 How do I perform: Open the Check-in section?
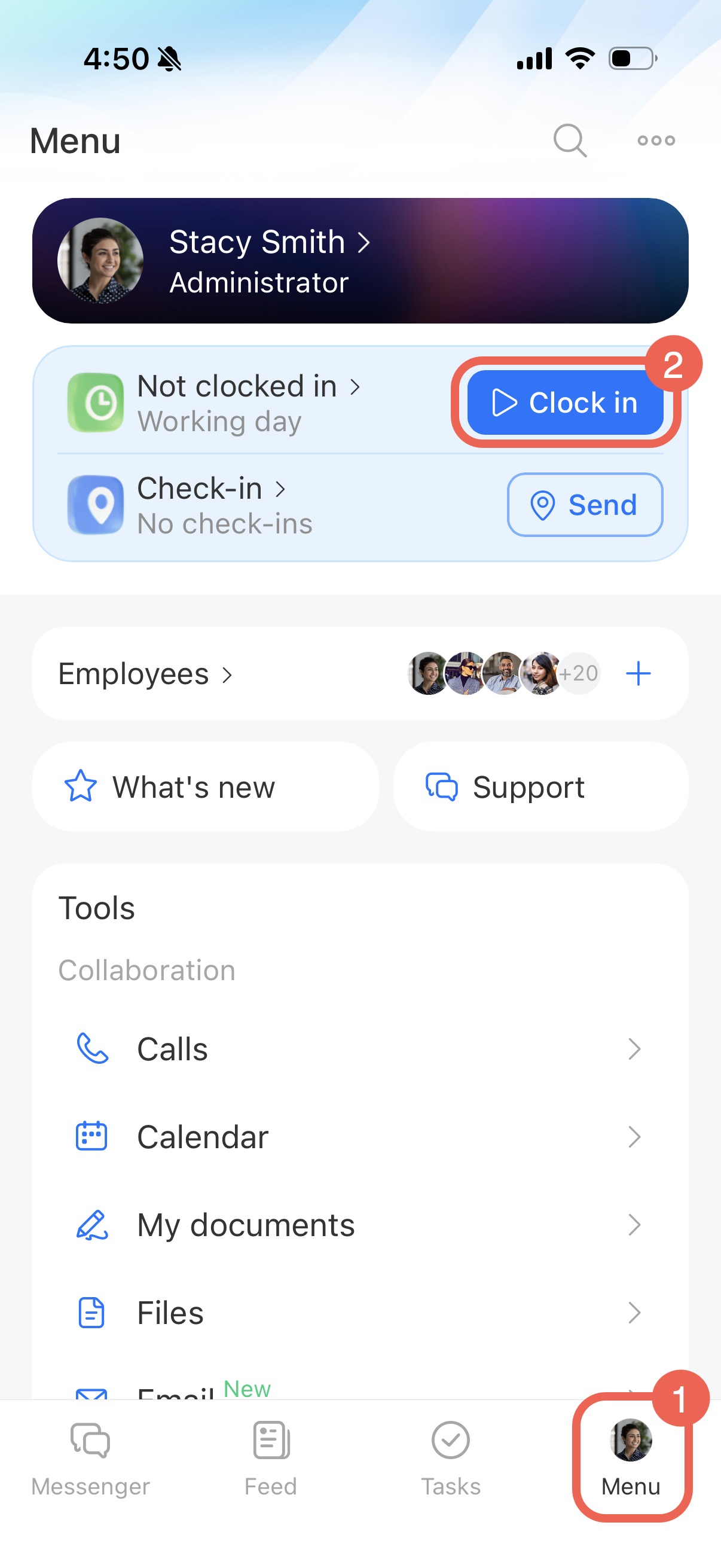click(x=211, y=505)
